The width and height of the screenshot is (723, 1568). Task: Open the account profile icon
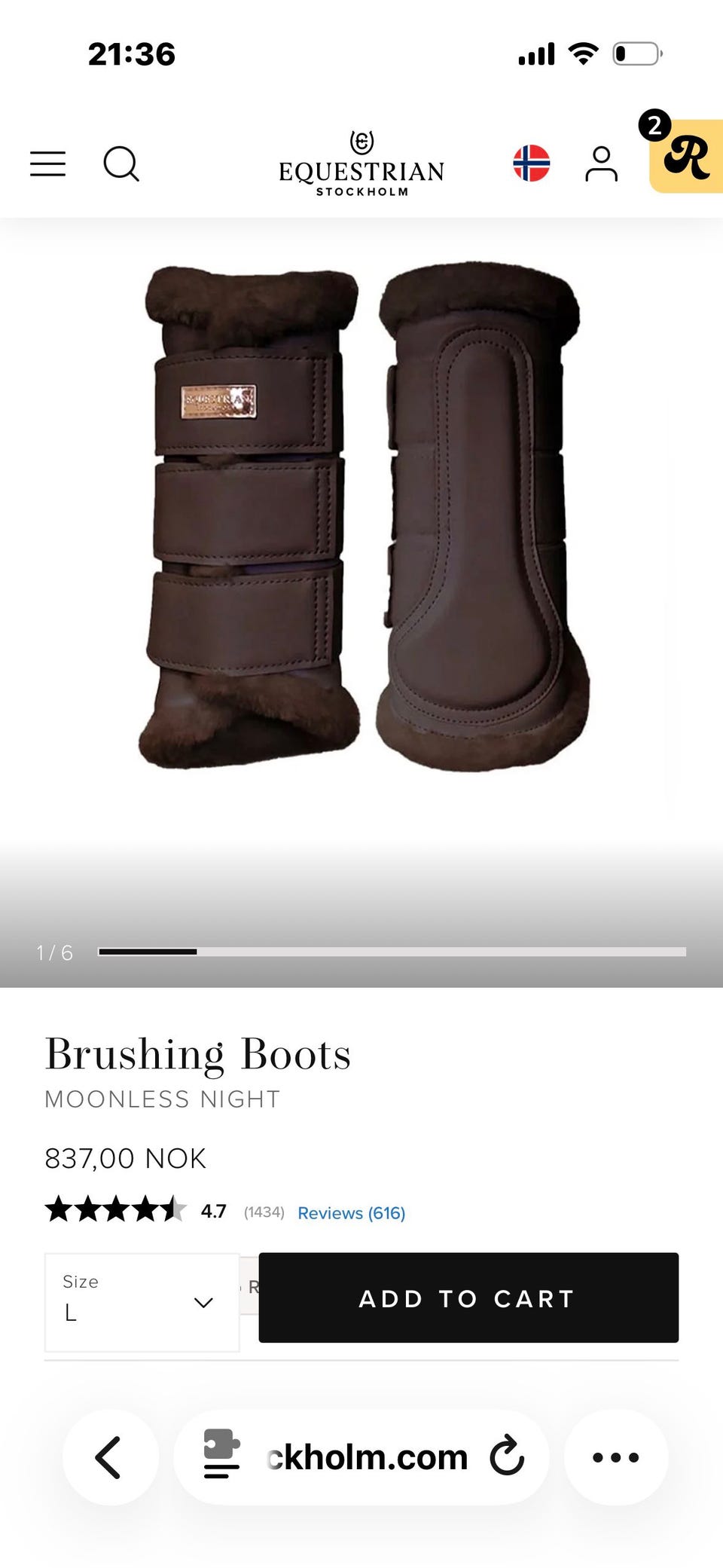coord(601,164)
